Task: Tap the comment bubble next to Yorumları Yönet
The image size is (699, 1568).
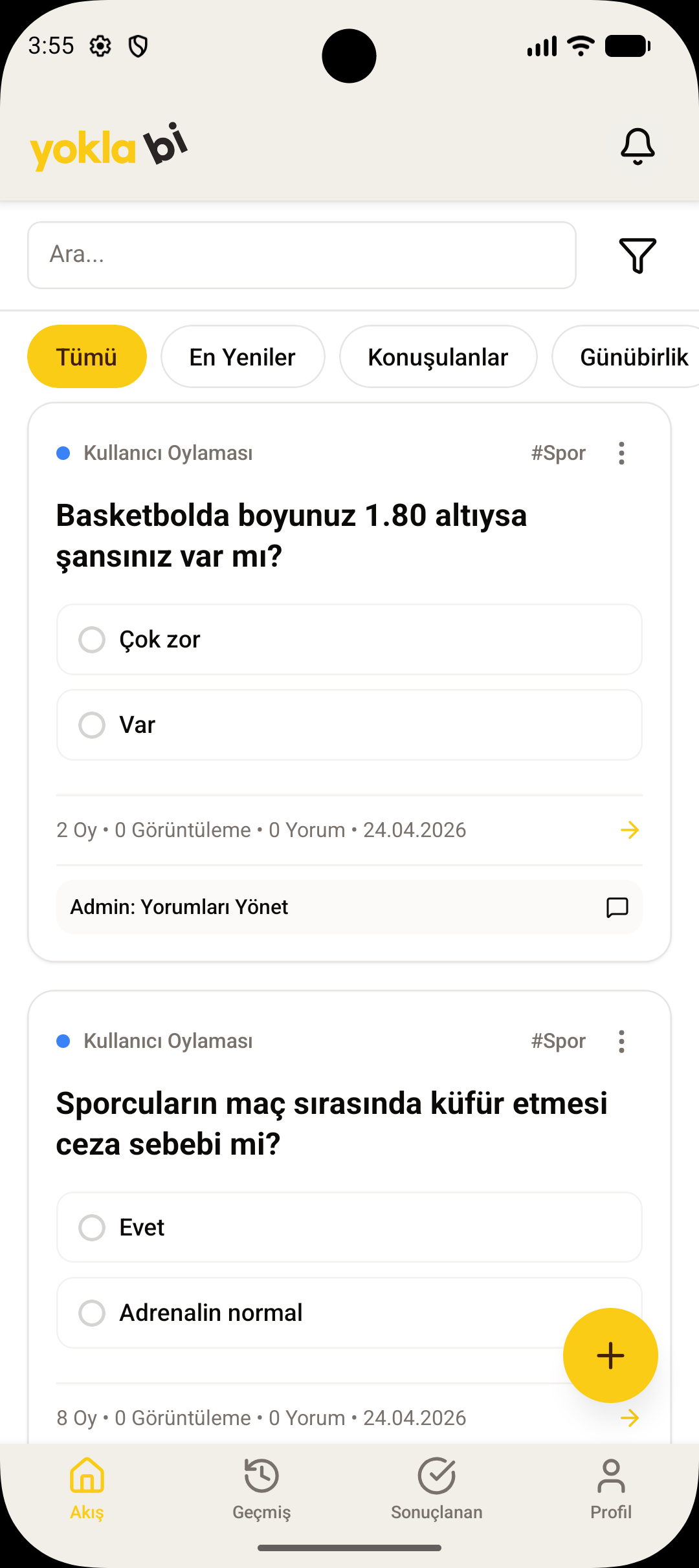Action: click(616, 907)
